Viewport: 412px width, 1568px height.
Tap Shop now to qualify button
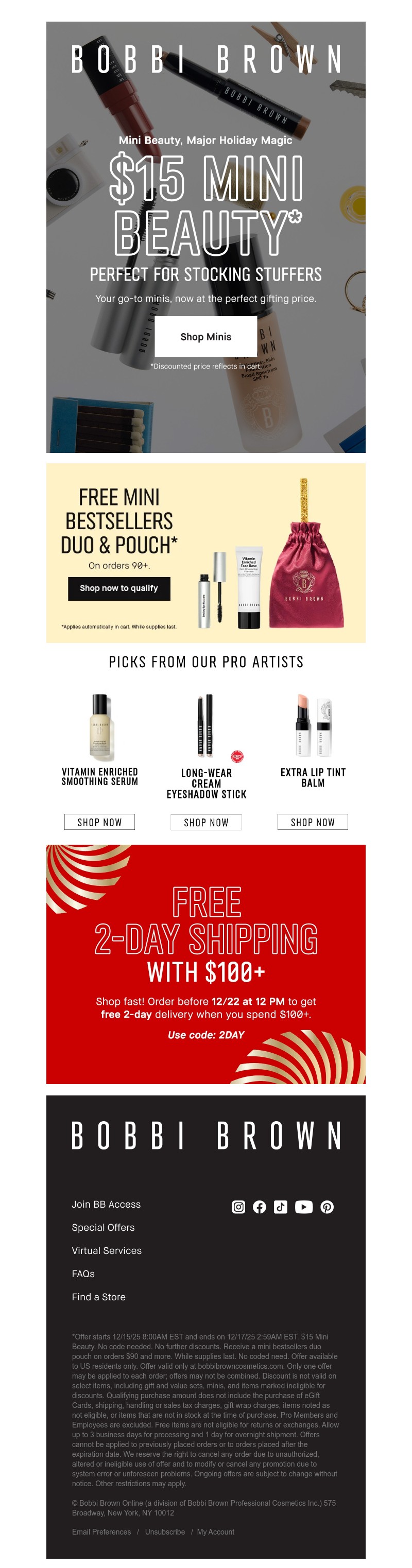(x=118, y=588)
